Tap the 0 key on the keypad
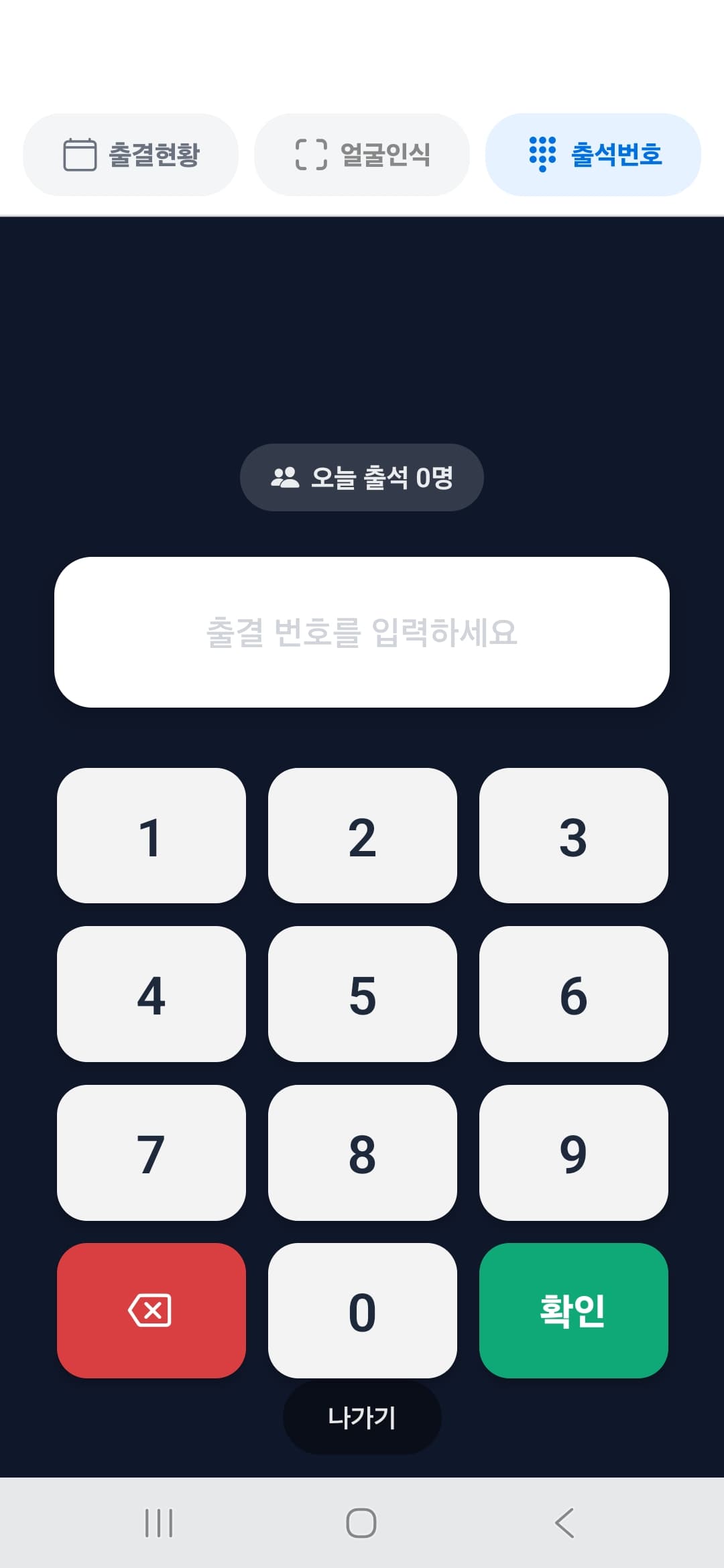Screen dimensions: 724x1568 pyautogui.click(x=362, y=1311)
